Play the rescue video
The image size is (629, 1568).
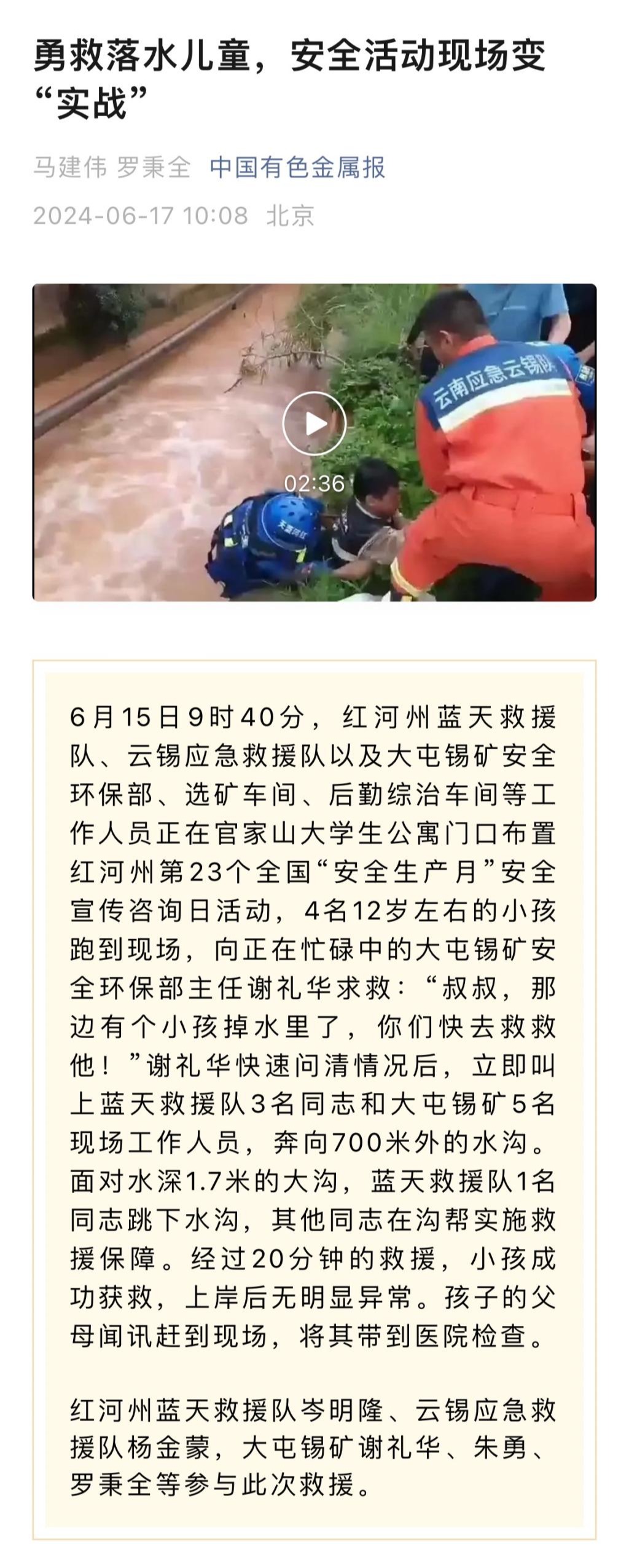coord(314,424)
